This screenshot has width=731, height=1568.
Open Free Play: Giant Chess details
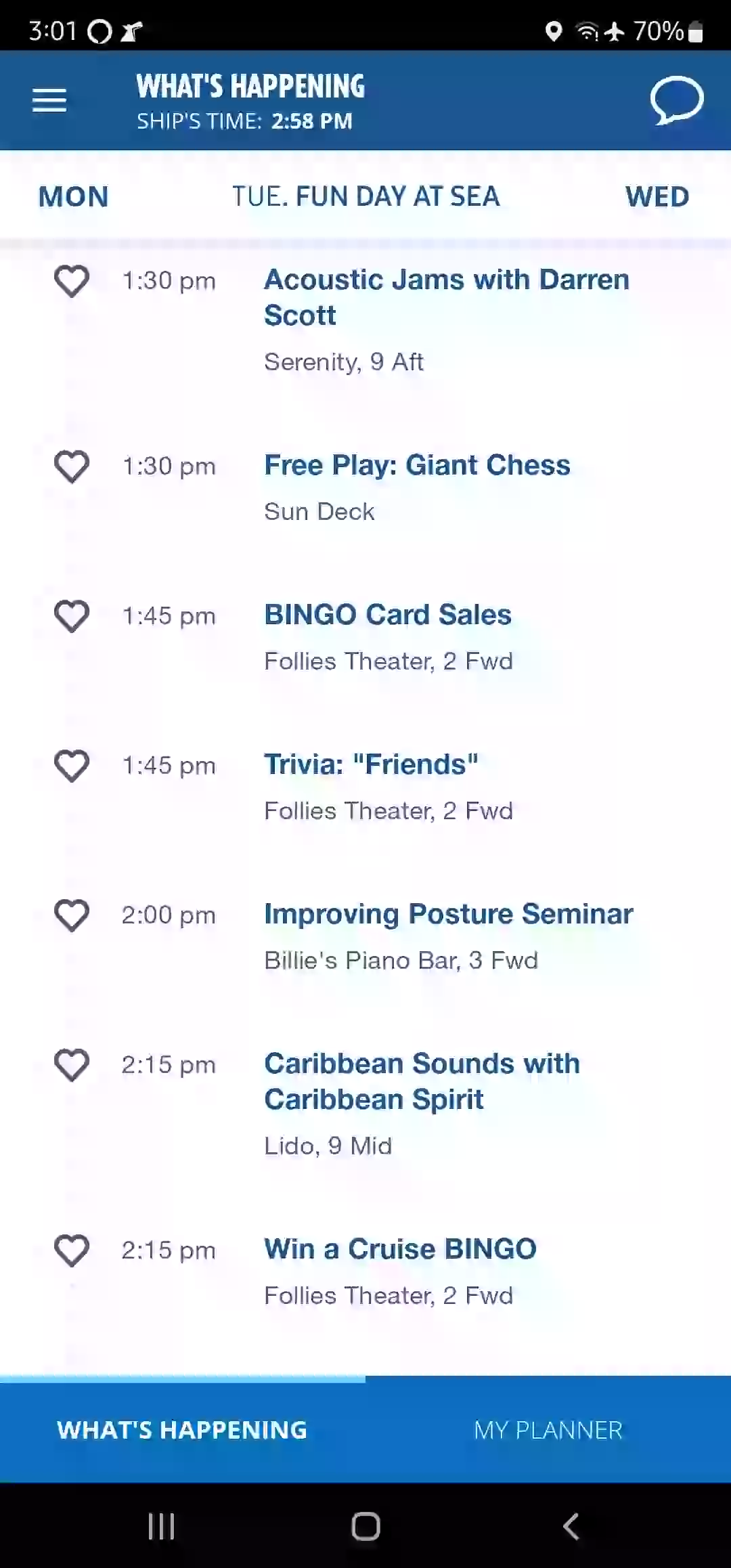pyautogui.click(x=417, y=465)
